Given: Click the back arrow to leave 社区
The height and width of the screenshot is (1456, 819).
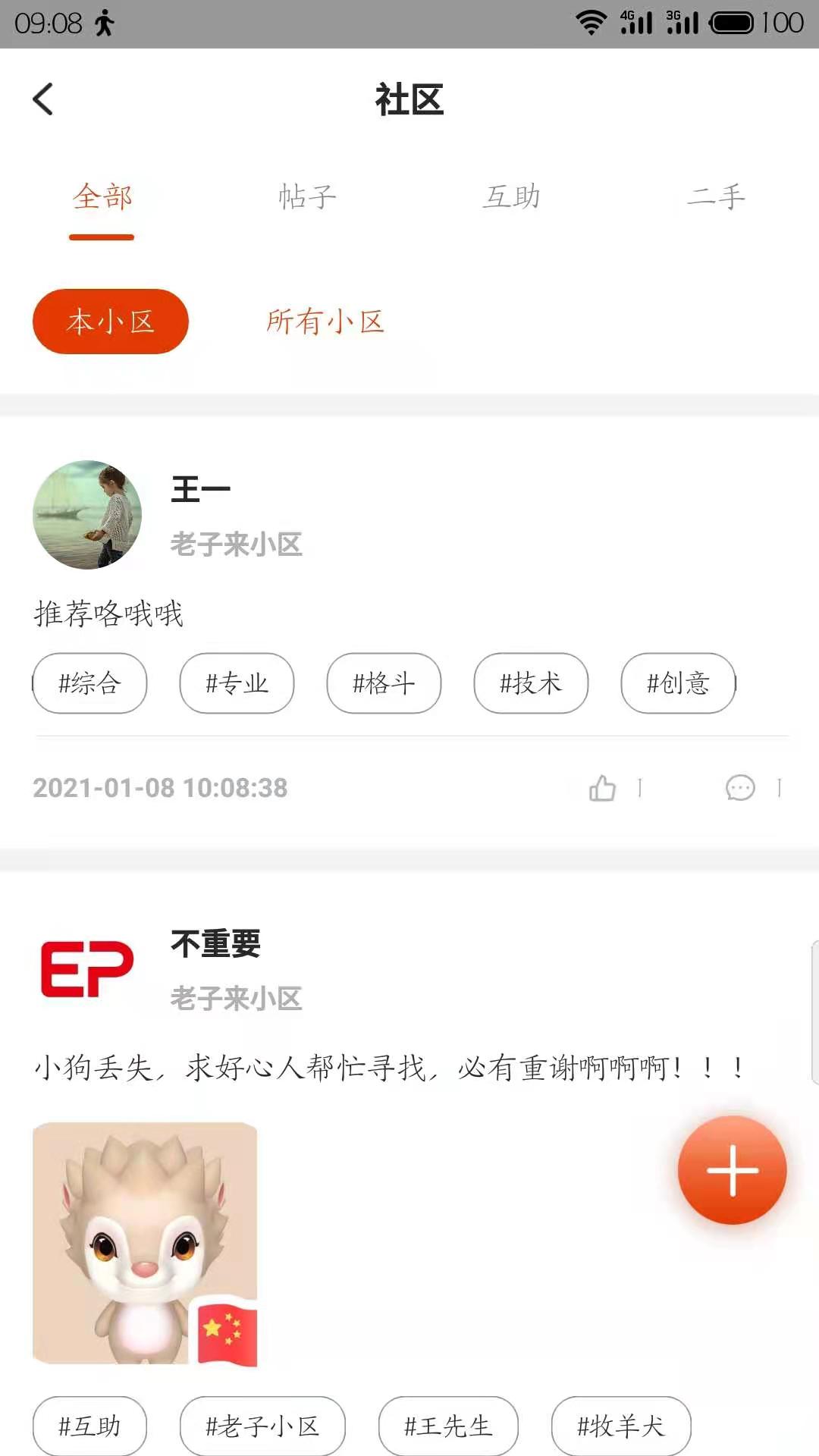Looking at the screenshot, I should [43, 99].
